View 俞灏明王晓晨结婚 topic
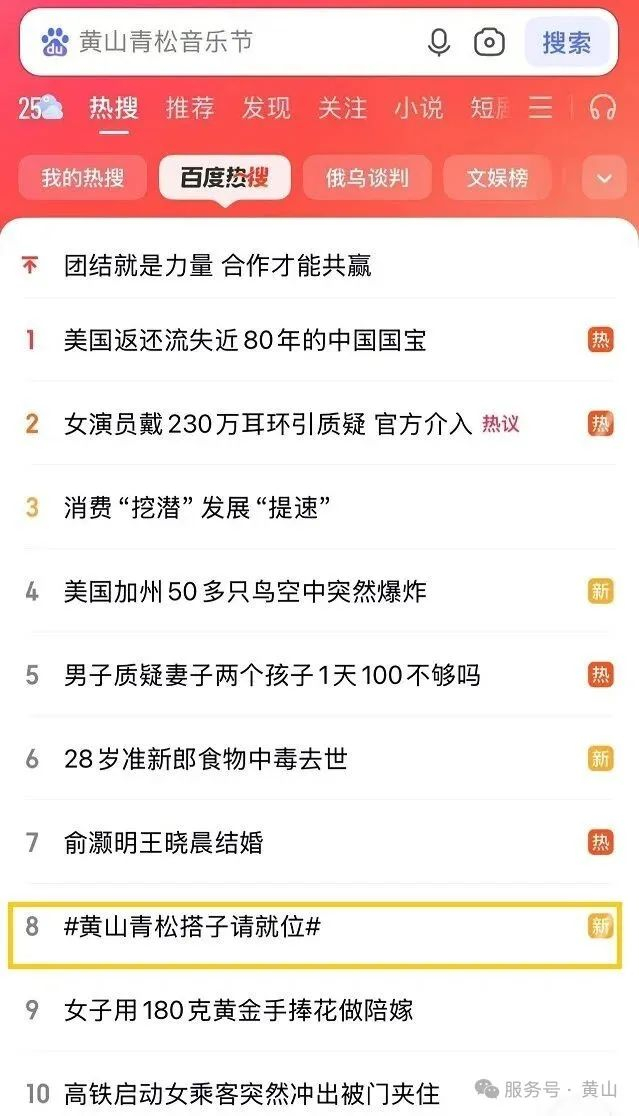Screen dimensions: 639x1116 click(x=163, y=842)
